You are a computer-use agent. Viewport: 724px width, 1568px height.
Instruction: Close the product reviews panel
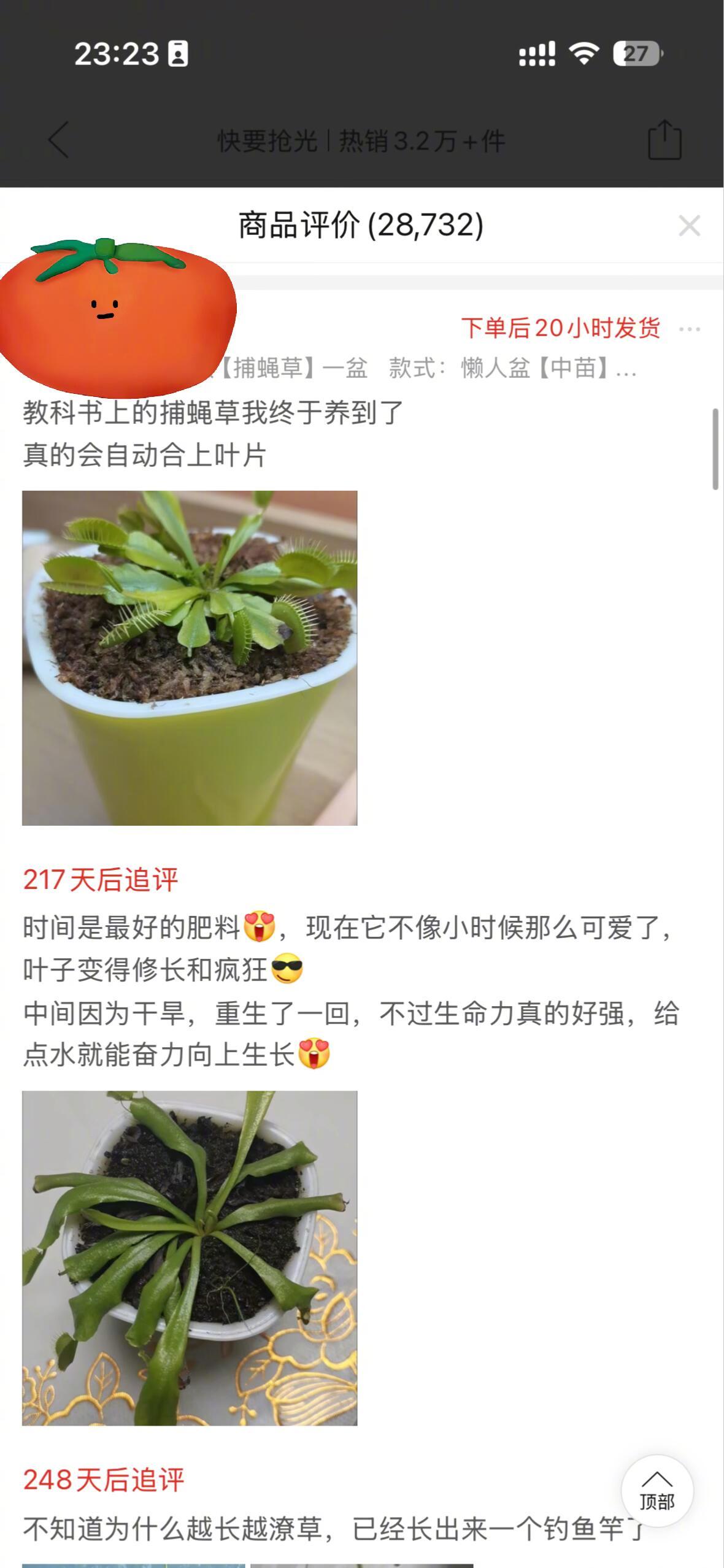tap(690, 226)
